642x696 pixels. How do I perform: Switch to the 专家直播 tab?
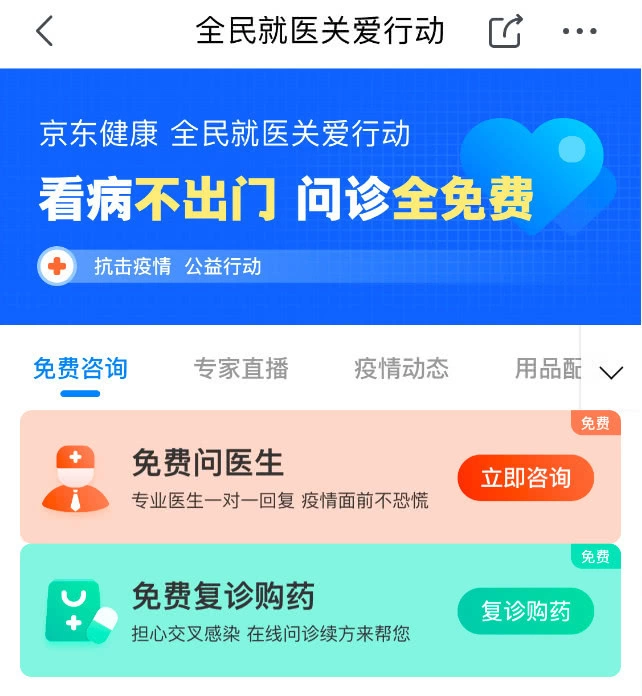(x=241, y=369)
